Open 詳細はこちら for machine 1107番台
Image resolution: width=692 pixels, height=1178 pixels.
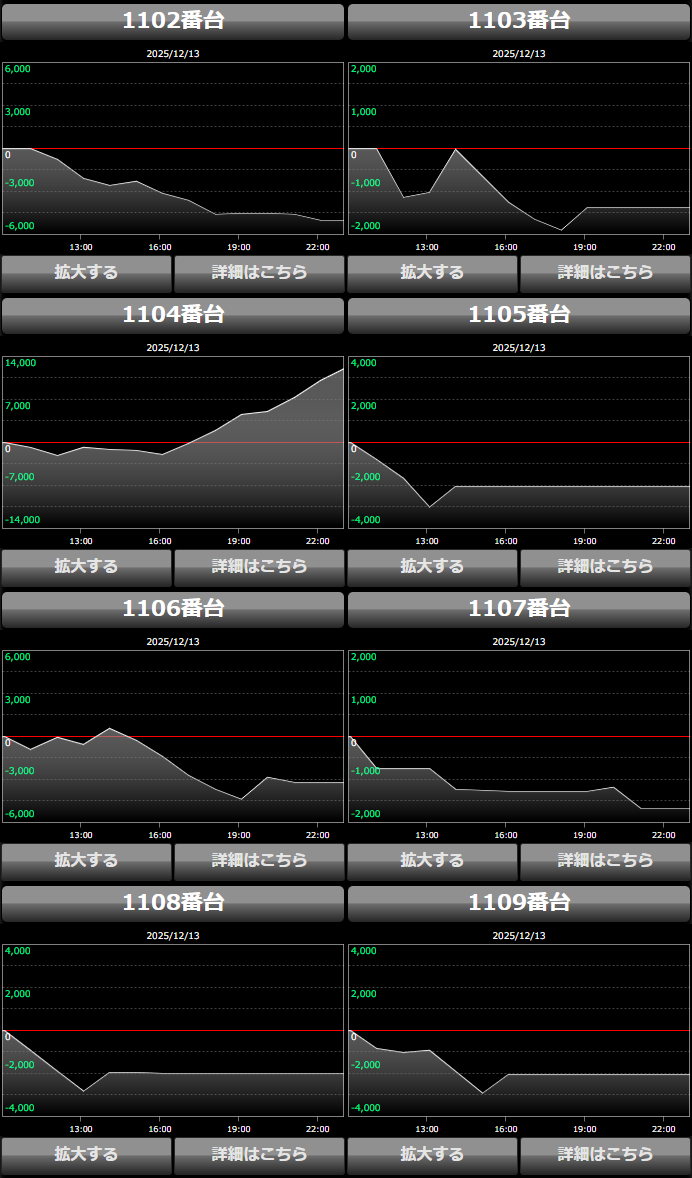[605, 861]
